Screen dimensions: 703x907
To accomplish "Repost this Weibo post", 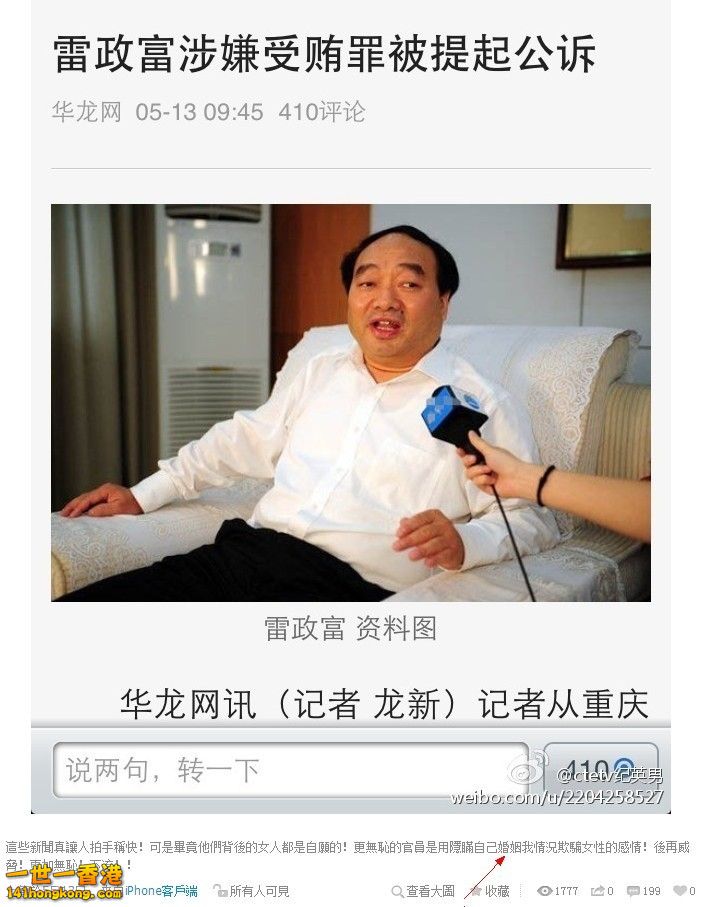I will click(x=602, y=891).
